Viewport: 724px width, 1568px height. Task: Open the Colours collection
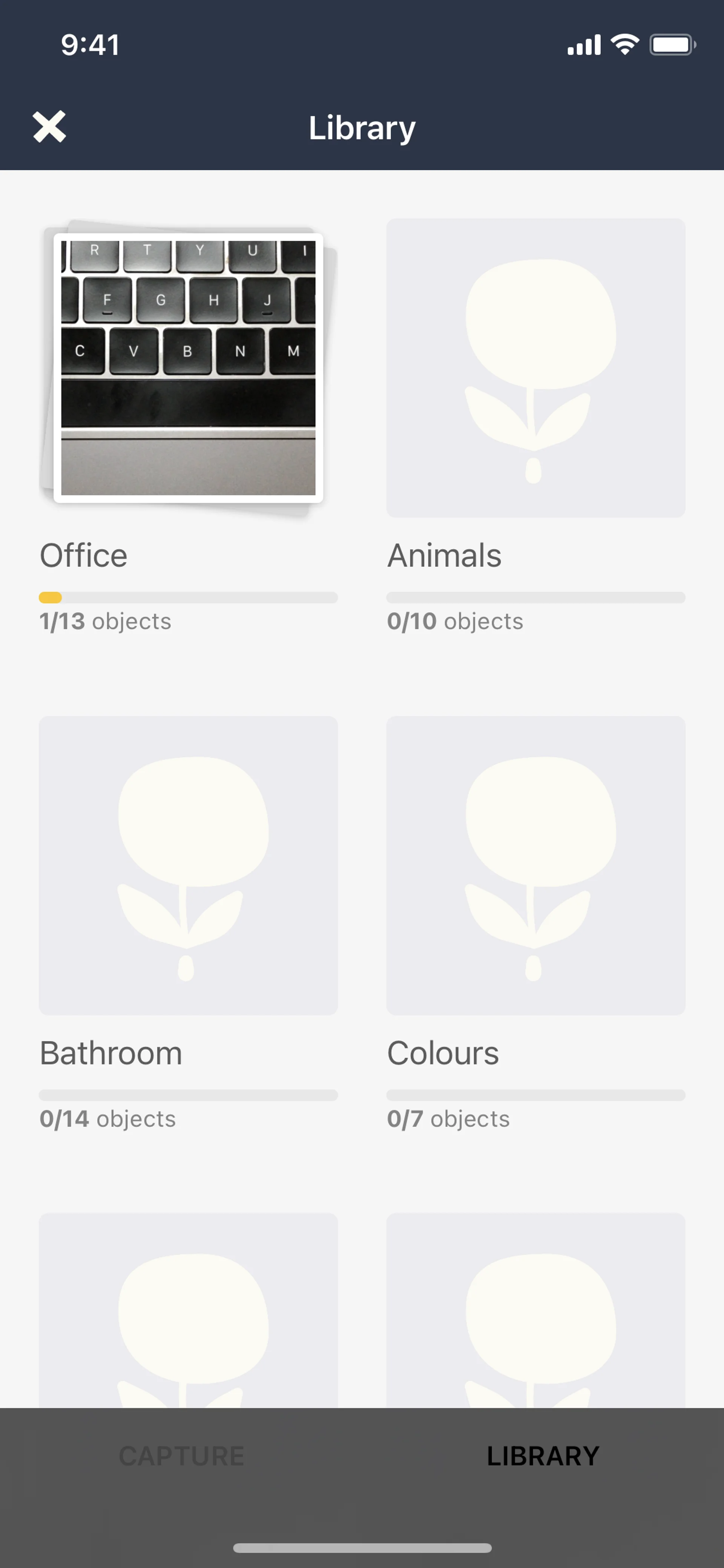535,865
